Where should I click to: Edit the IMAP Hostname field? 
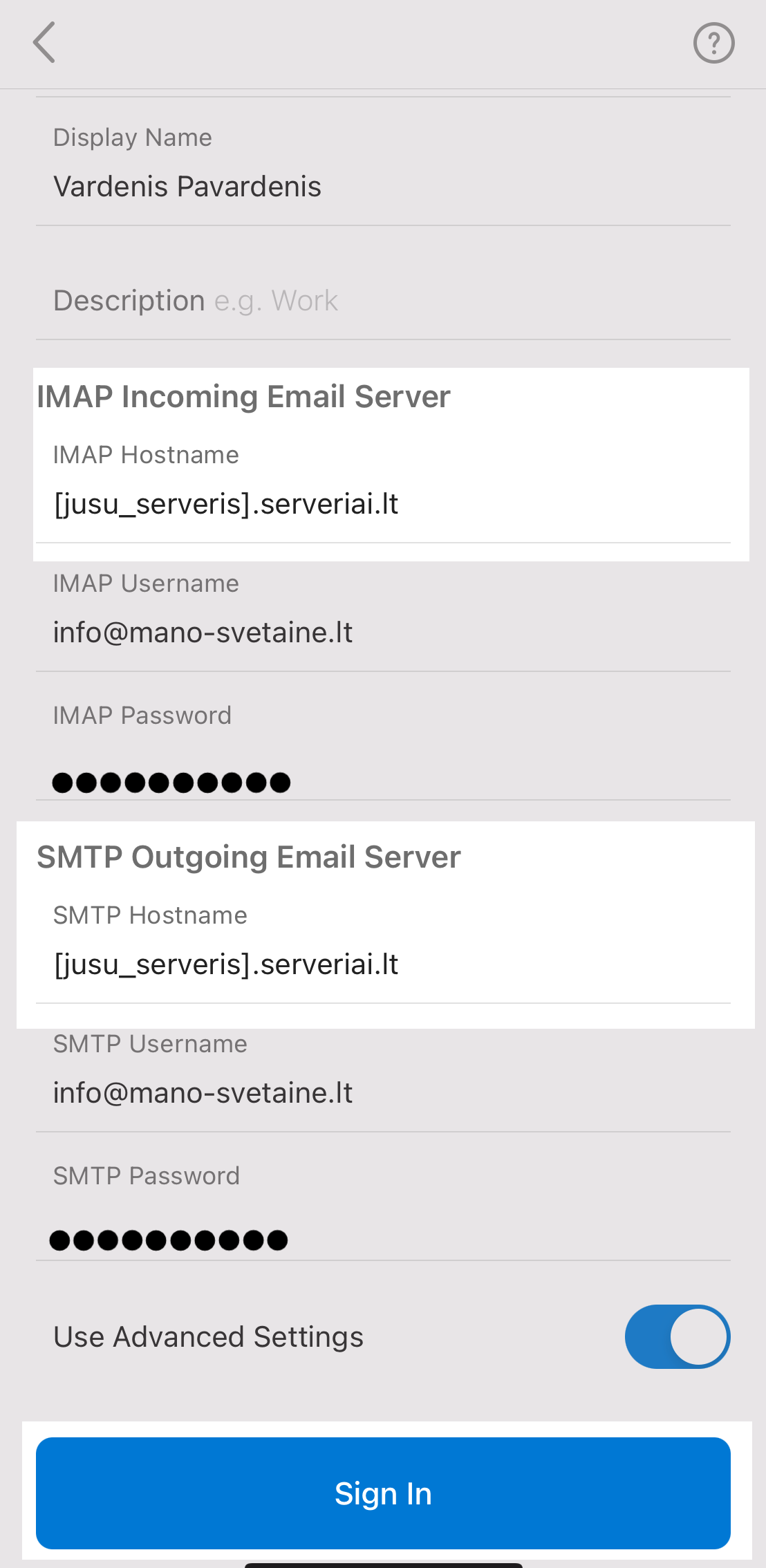point(383,504)
